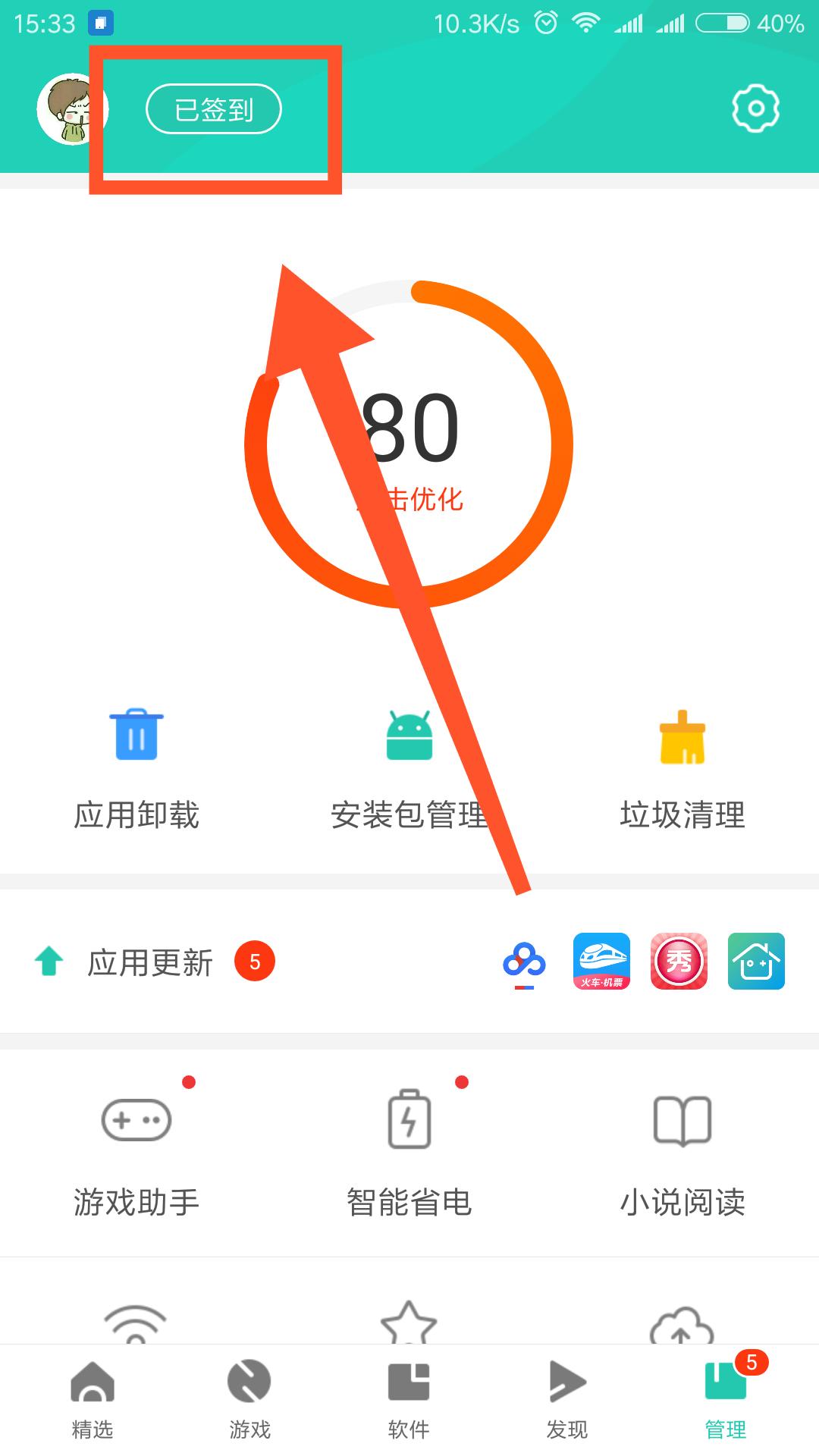Open 安装包管理 installation package manager

[409, 766]
